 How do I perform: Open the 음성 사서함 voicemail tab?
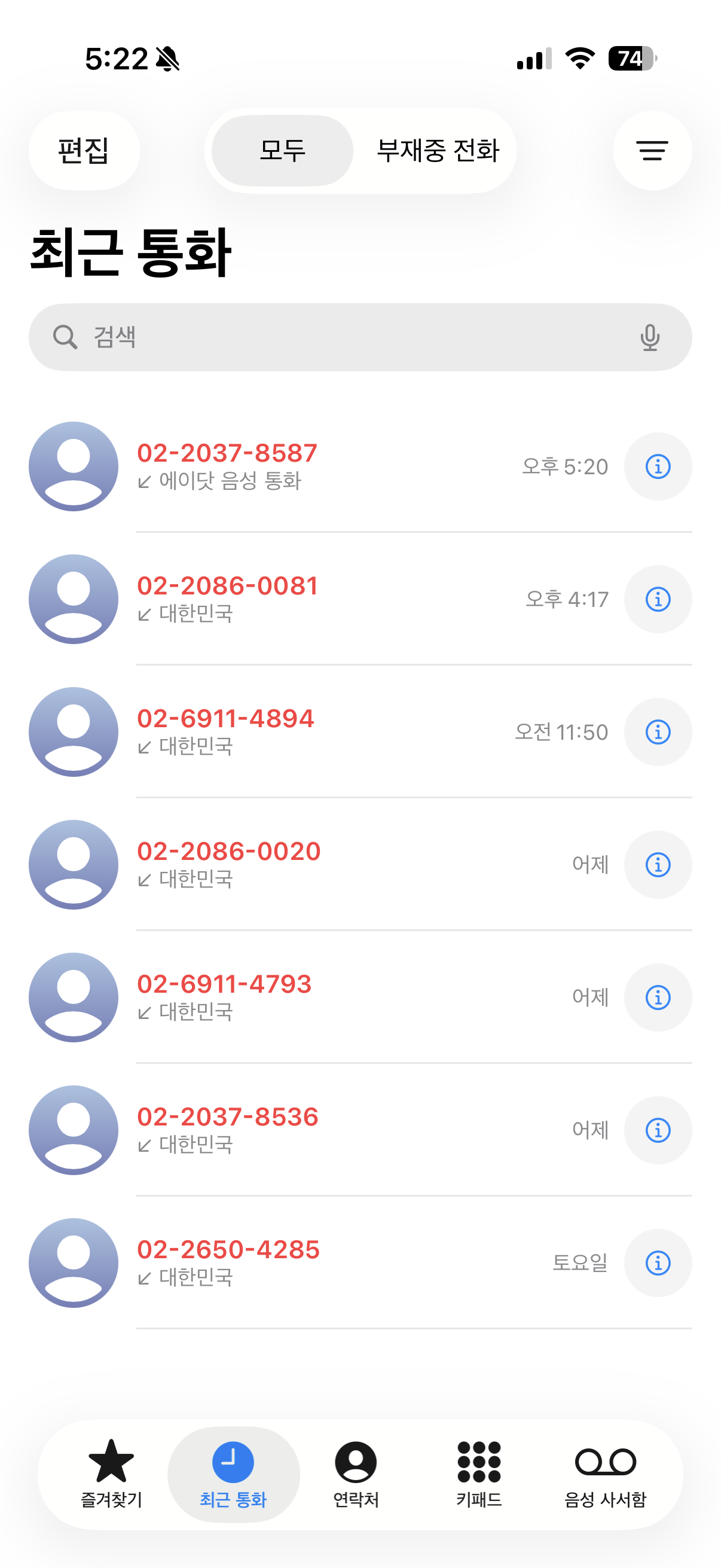click(606, 1474)
